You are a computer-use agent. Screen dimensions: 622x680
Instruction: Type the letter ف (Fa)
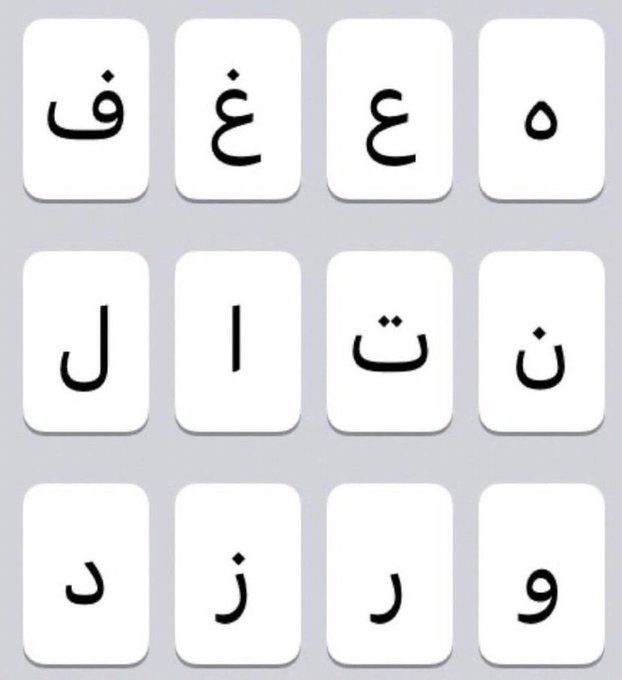(85, 108)
